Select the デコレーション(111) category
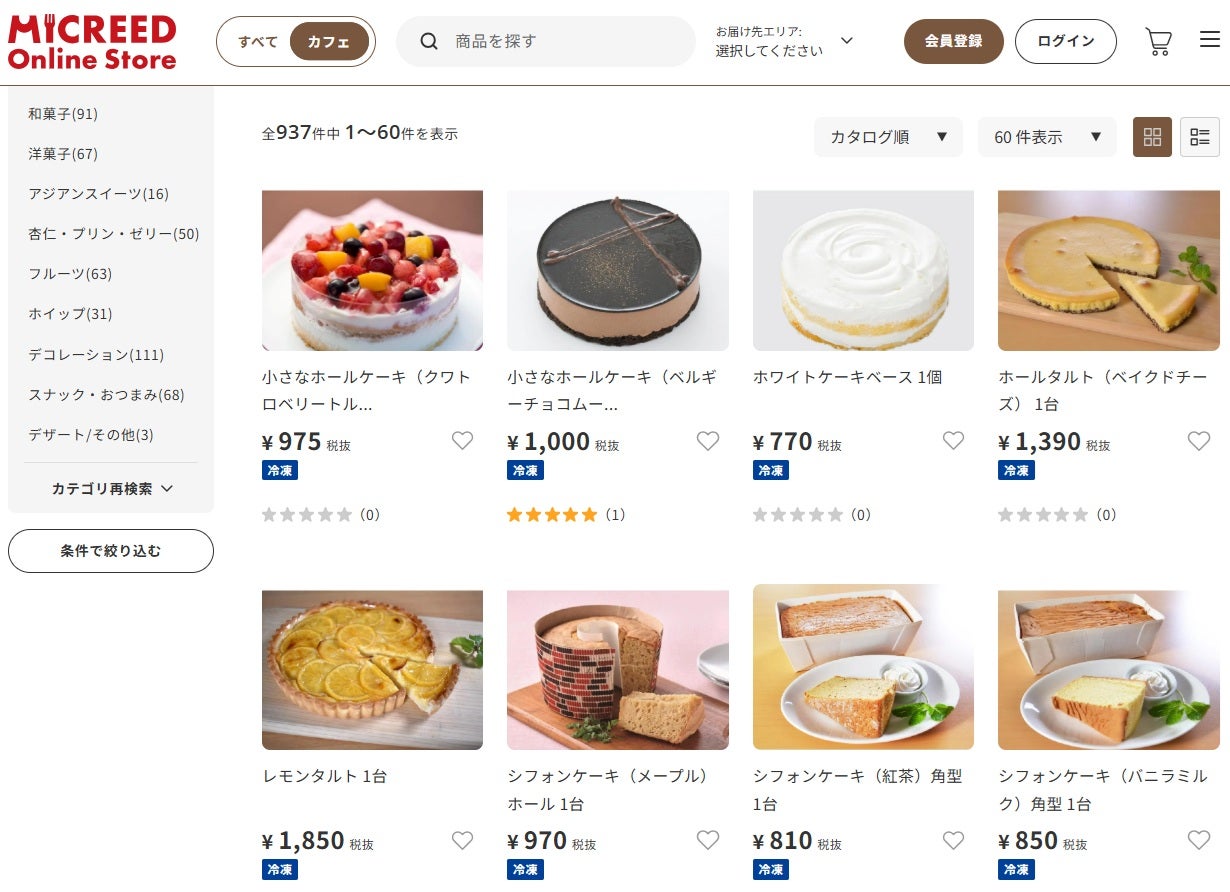Viewport: 1230px width, 892px height. [x=96, y=354]
